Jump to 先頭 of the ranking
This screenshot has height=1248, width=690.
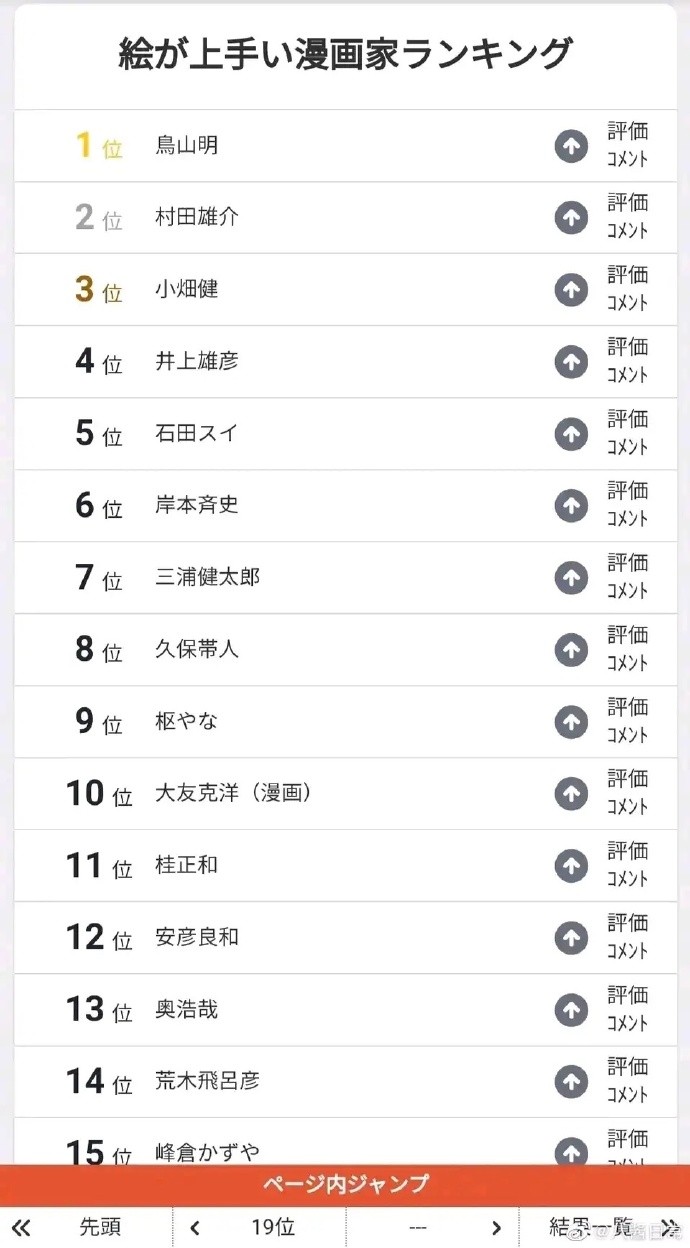[x=100, y=1228]
